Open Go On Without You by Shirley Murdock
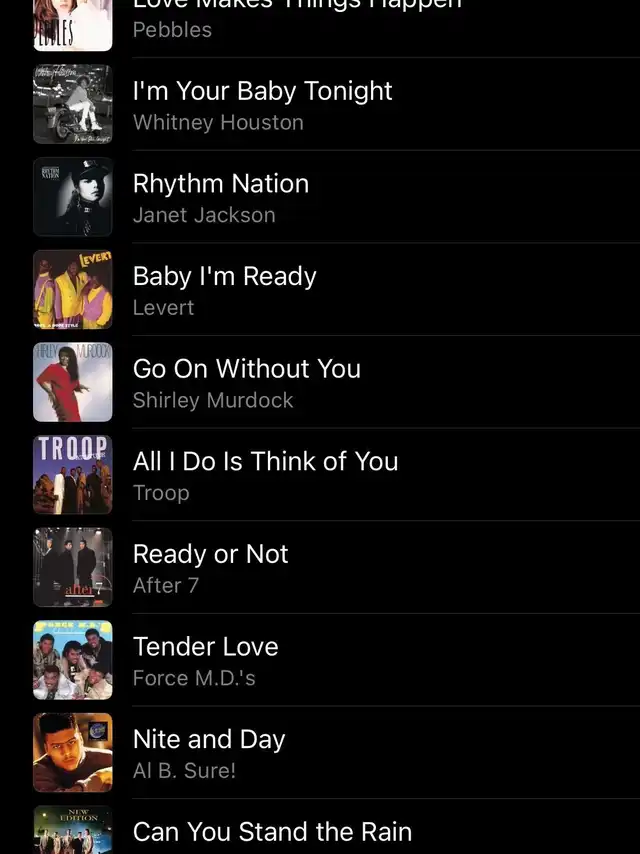640x854 pixels. [247, 383]
